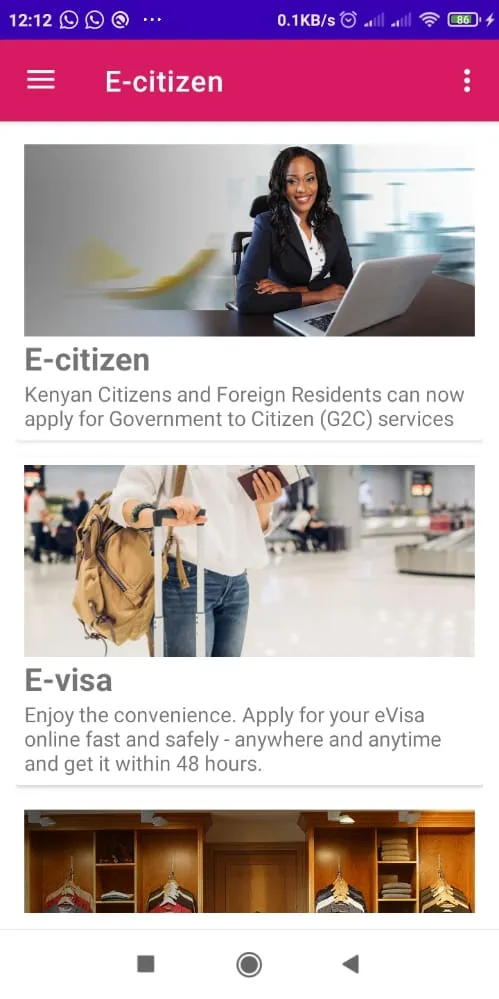This screenshot has width=499, height=999.
Task: Open the E-citizen services card
Action: coord(249,289)
